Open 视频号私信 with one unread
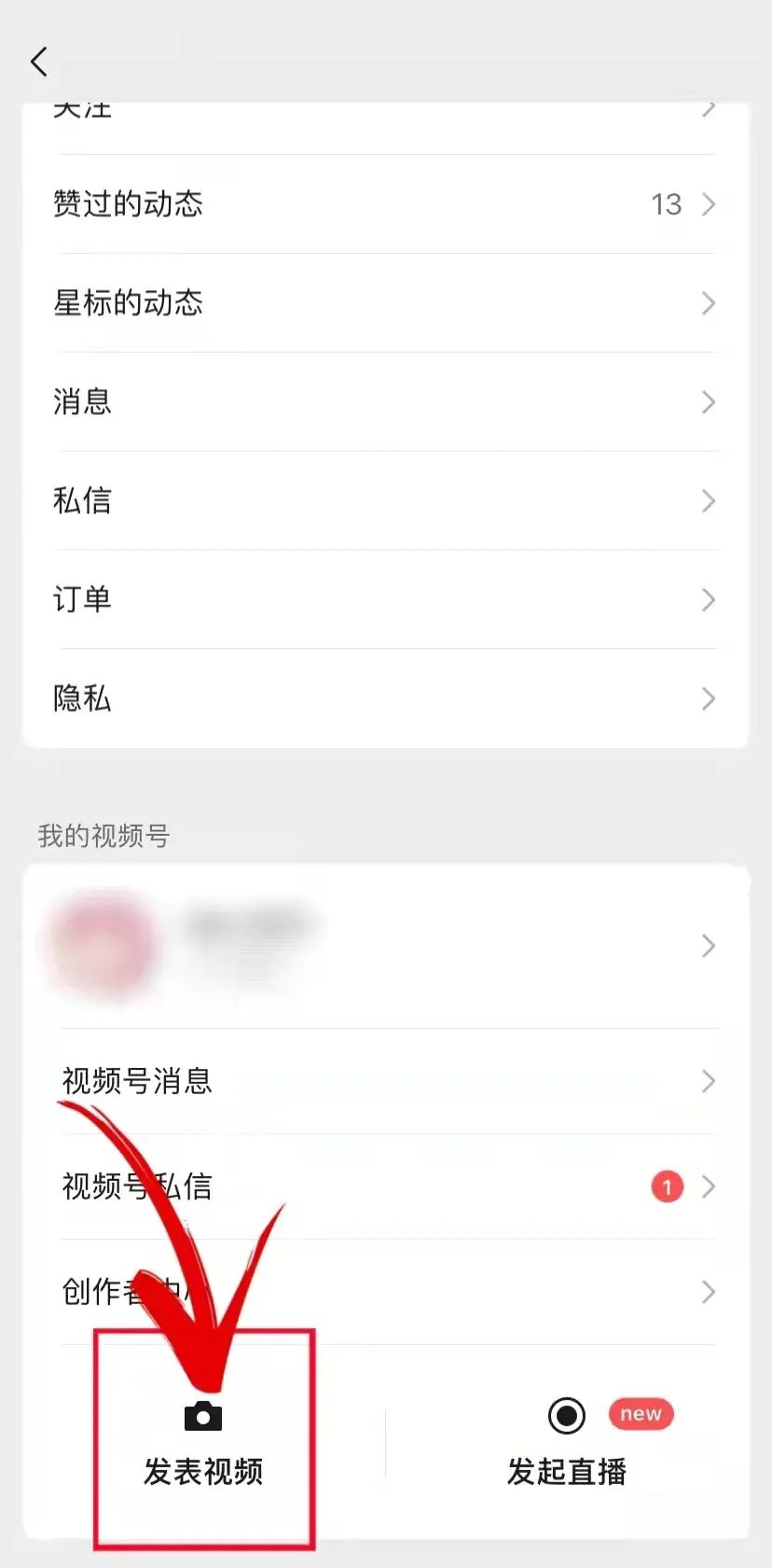772x1568 pixels. [x=385, y=1187]
